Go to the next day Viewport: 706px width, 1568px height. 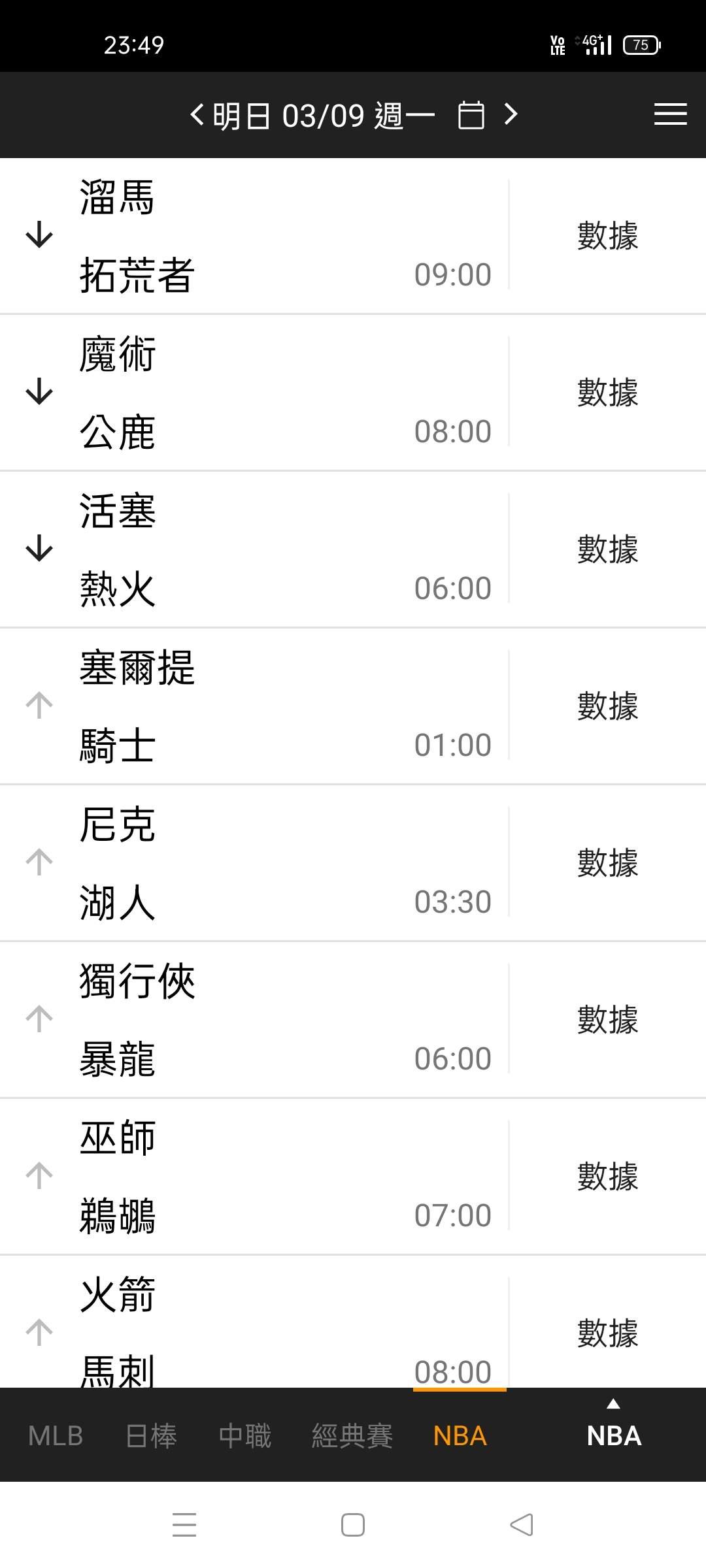click(511, 115)
